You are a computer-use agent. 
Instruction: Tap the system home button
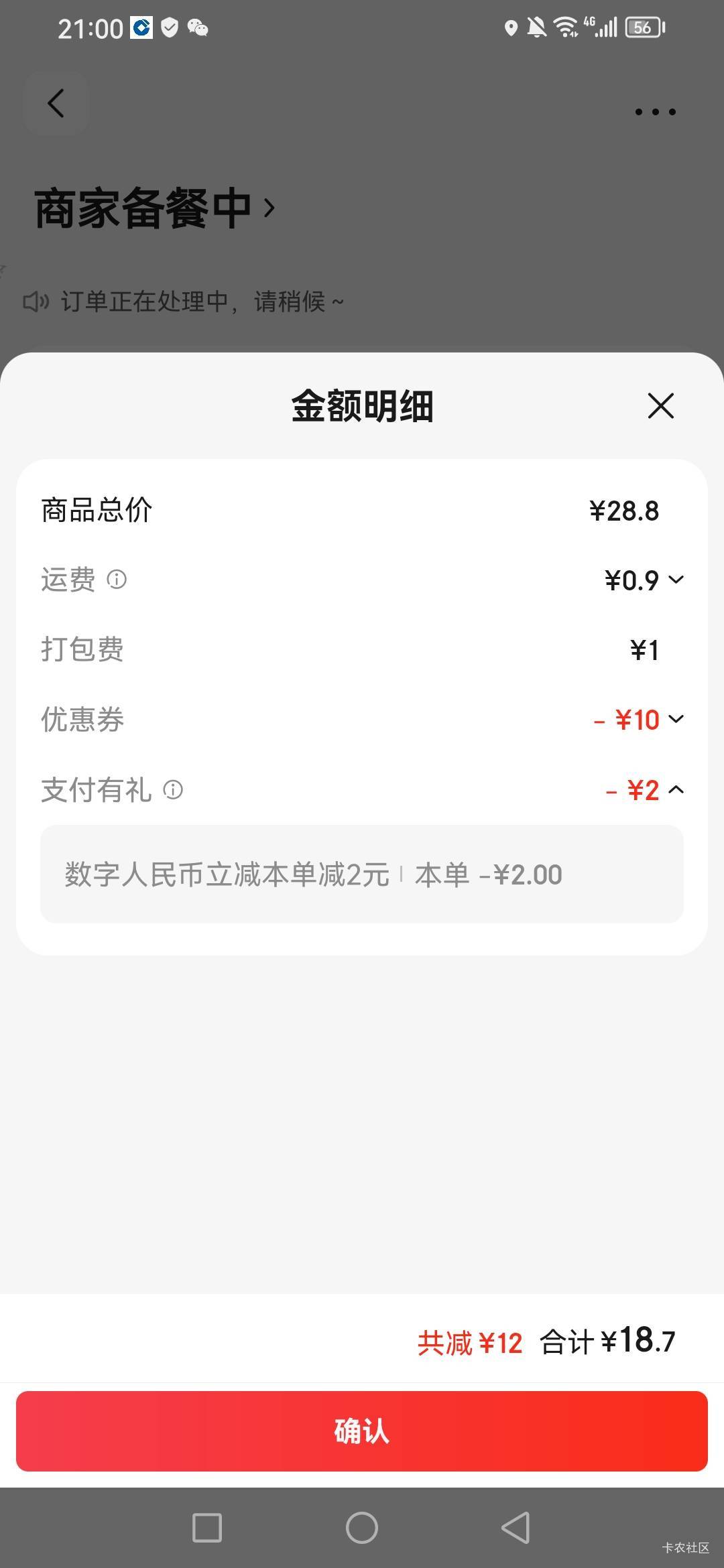point(362,1528)
